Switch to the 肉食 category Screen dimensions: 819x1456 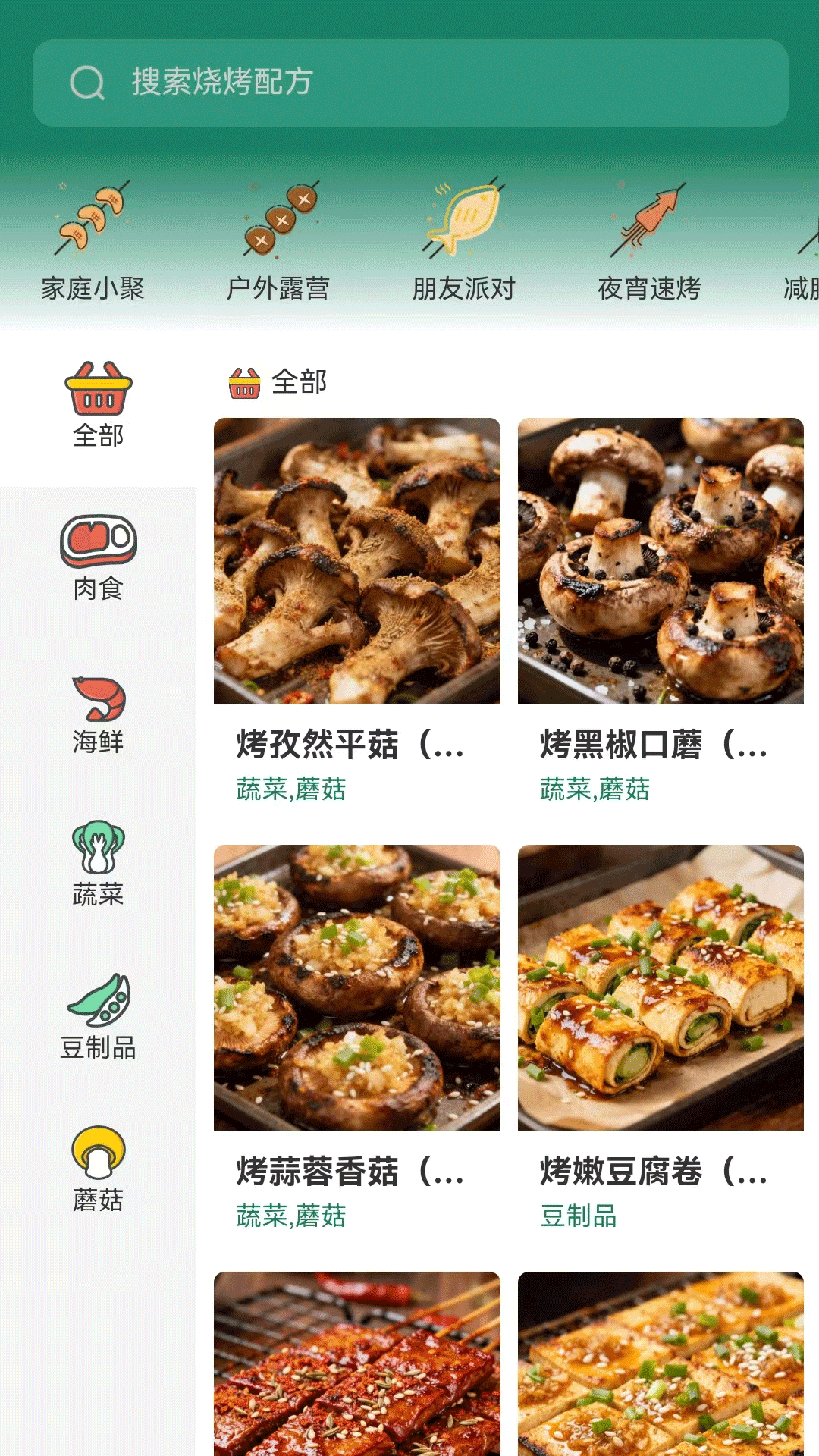click(x=98, y=559)
